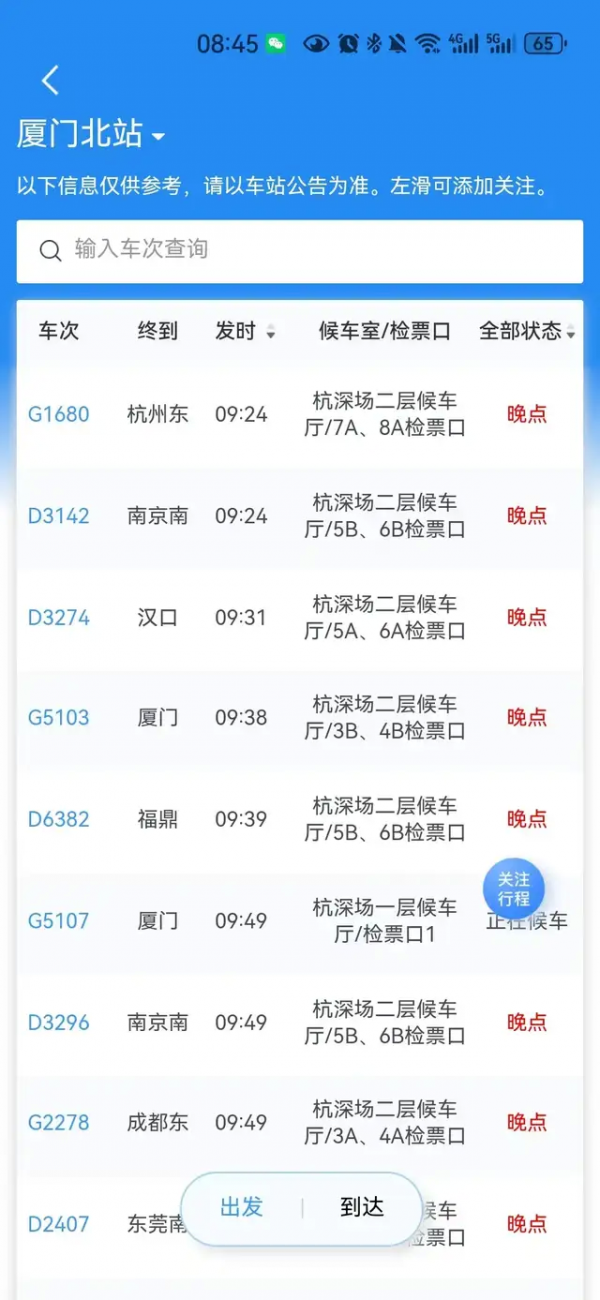The height and width of the screenshot is (1300, 600).
Task: Open train G2278 to 成都东
Action: 59,1122
